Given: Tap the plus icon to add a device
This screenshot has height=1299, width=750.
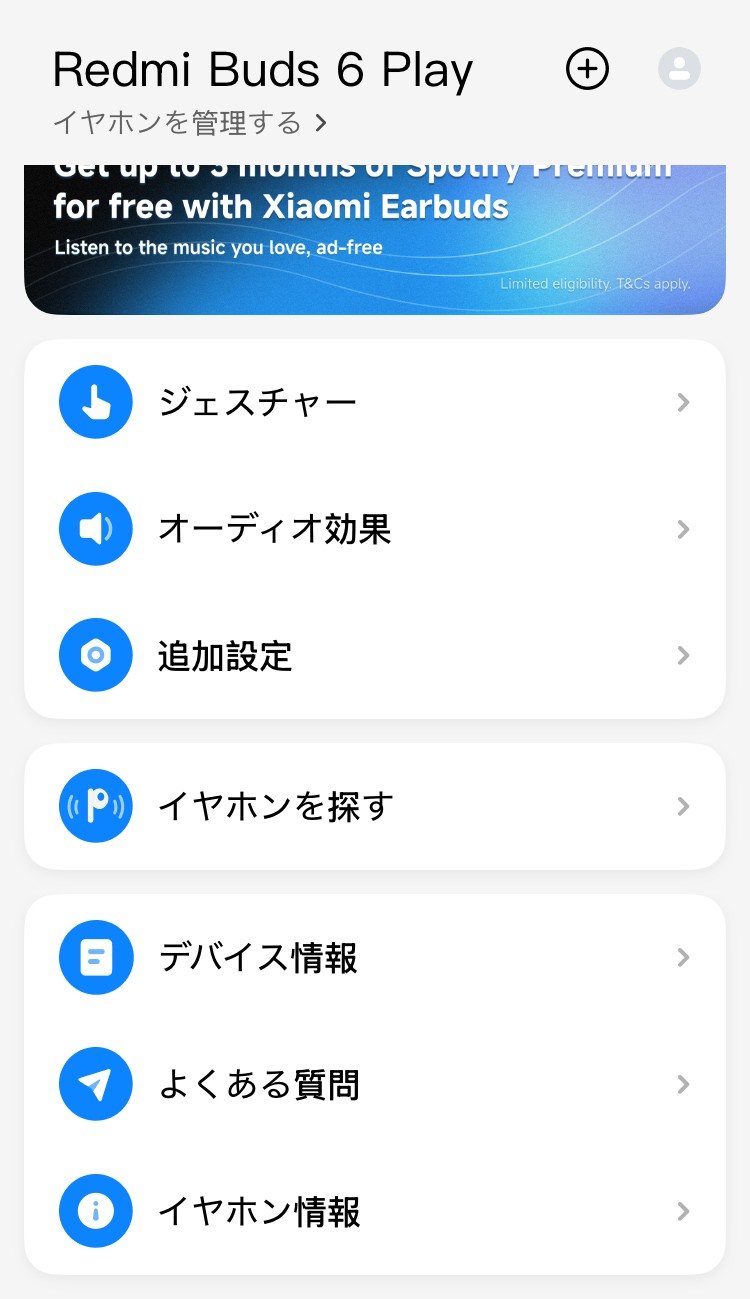Looking at the screenshot, I should (587, 69).
